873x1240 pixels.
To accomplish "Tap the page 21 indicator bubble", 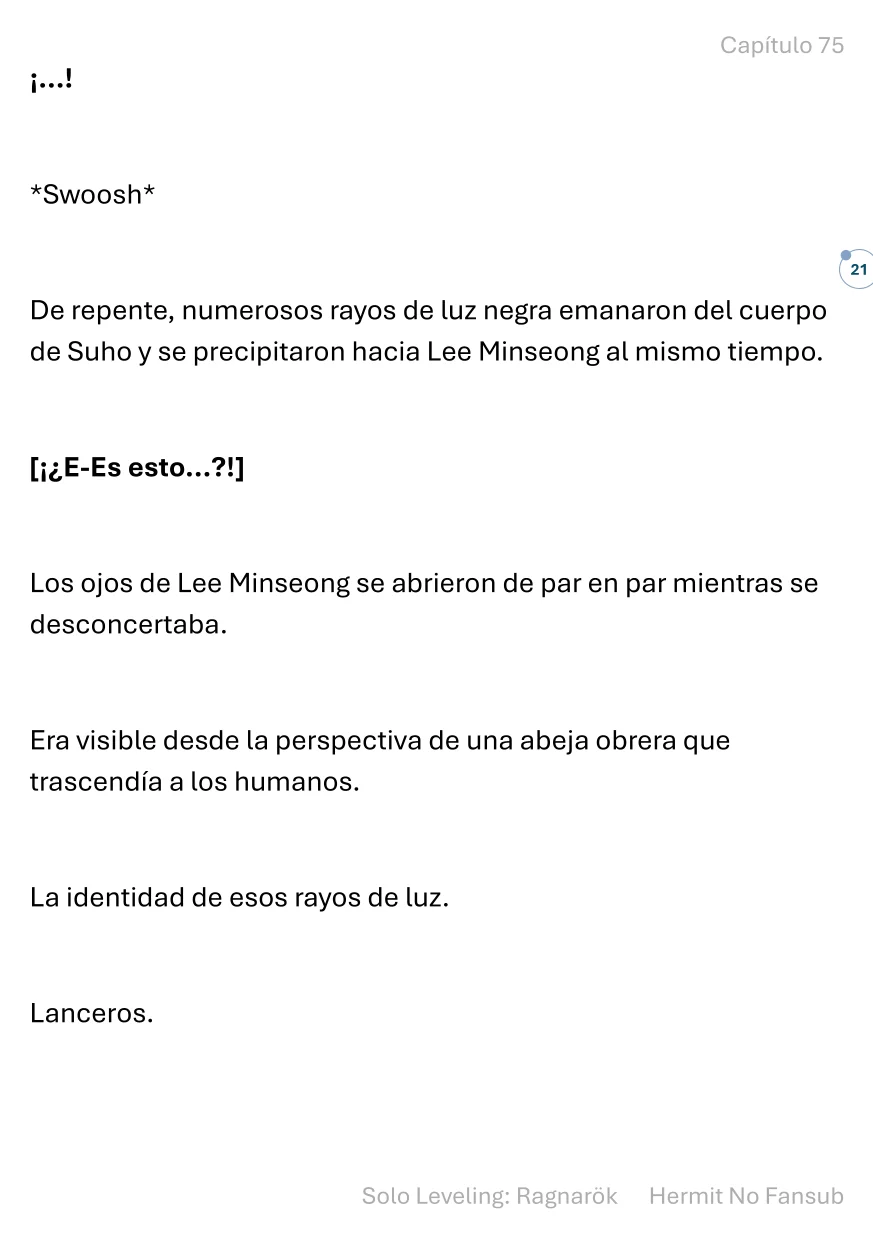I will pyautogui.click(x=858, y=270).
